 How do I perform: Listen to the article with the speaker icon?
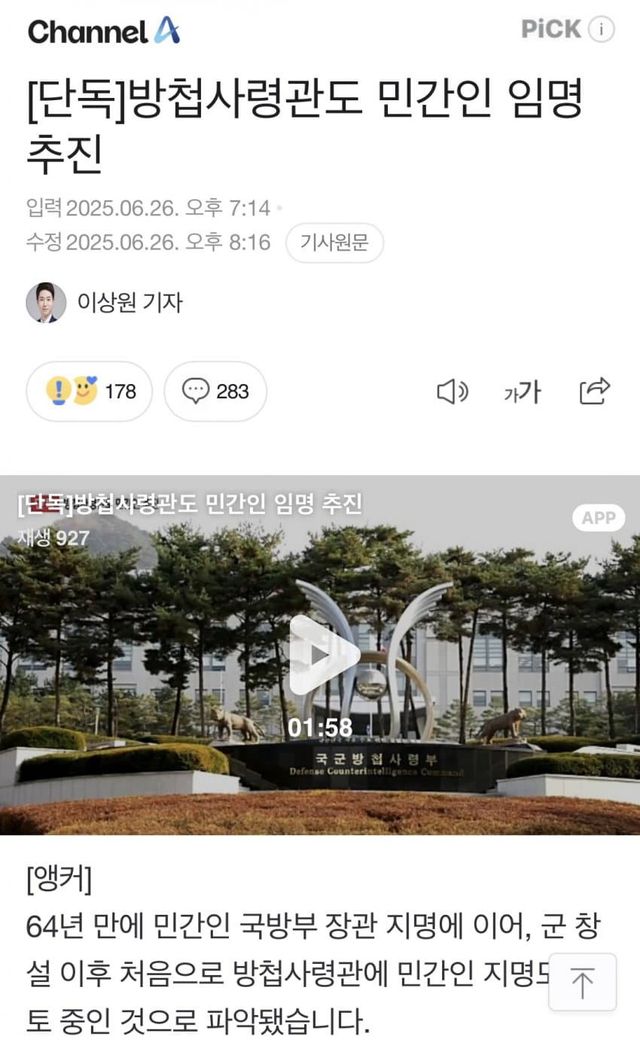tap(453, 391)
